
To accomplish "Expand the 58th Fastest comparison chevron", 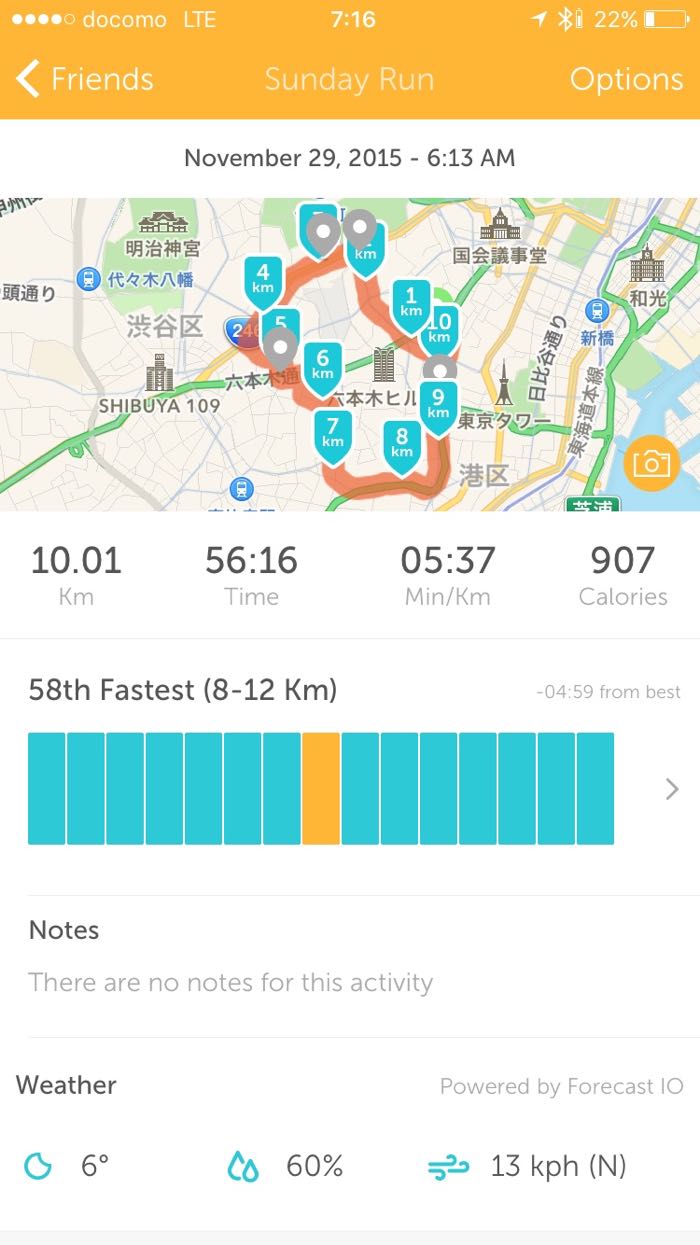I will [672, 790].
